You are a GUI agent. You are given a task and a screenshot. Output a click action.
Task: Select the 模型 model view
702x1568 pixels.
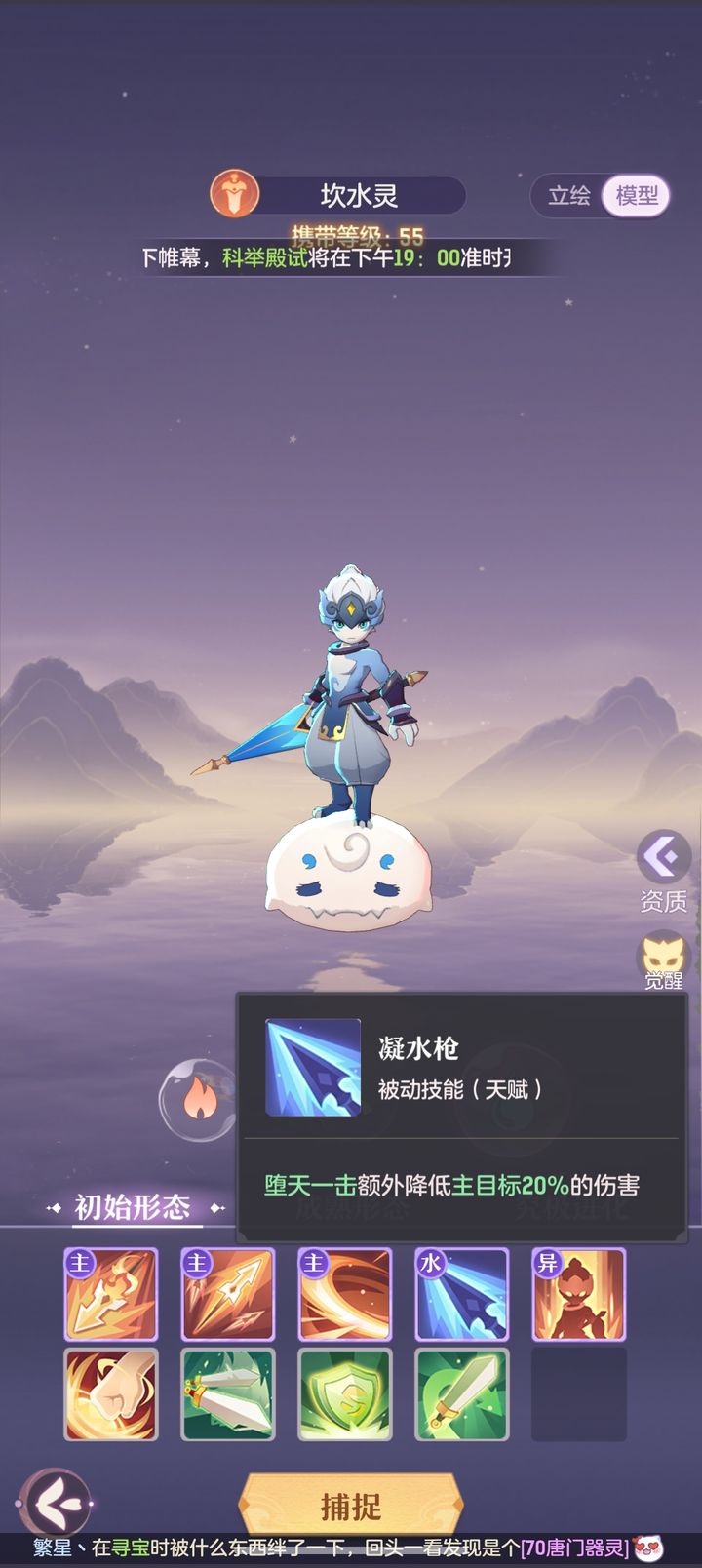[636, 196]
